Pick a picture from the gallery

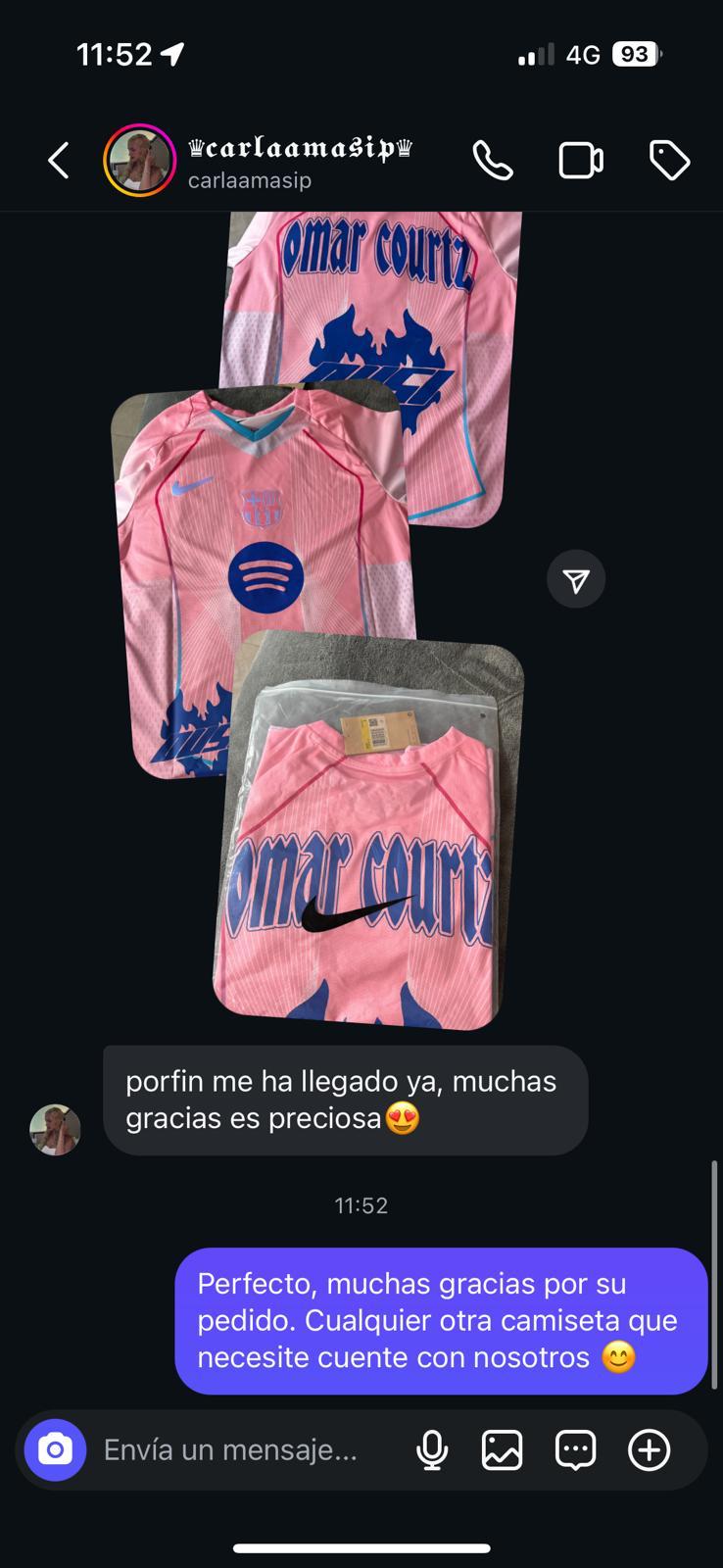[502, 1450]
